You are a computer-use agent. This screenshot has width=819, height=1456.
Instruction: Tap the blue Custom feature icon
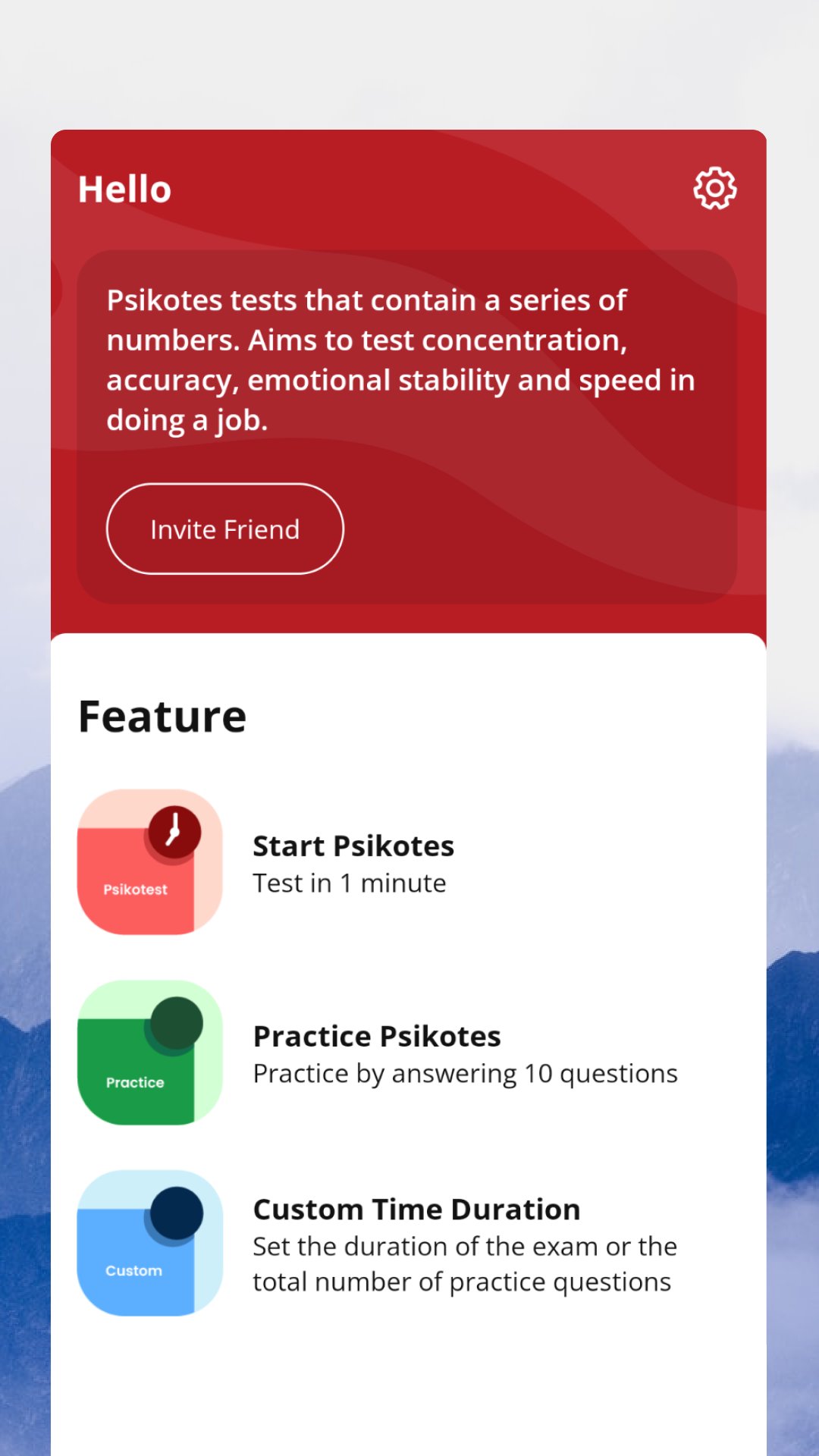pos(149,1240)
